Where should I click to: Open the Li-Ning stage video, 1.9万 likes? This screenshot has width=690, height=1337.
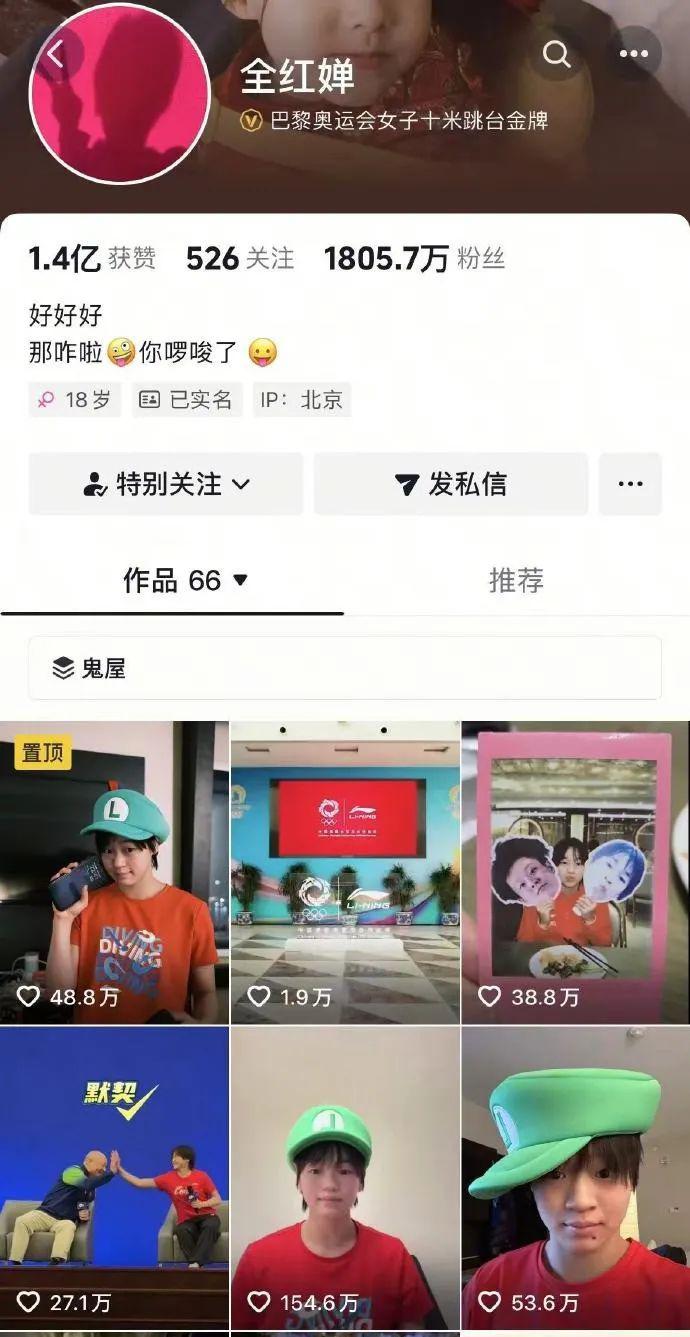click(345, 871)
